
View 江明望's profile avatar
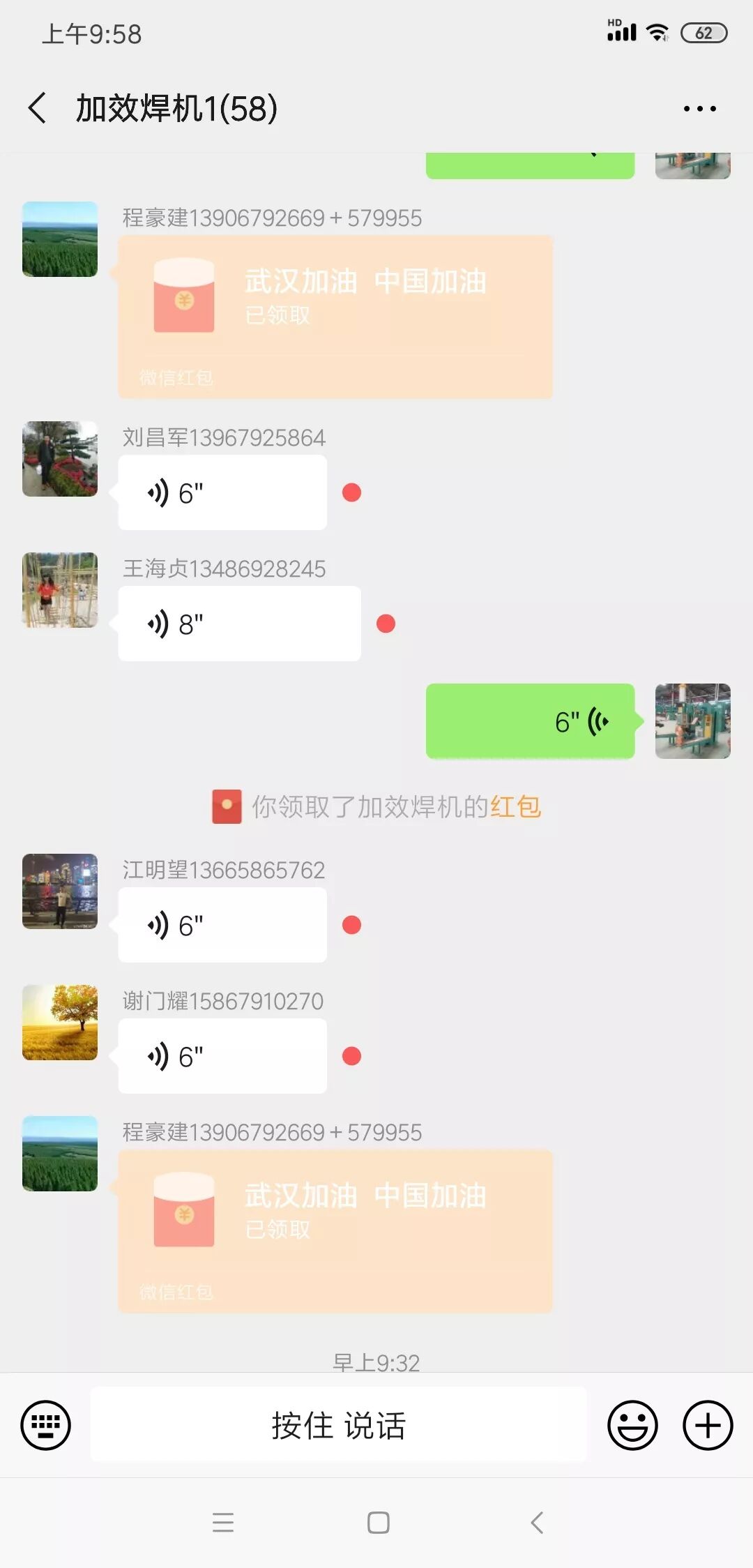pos(60,891)
